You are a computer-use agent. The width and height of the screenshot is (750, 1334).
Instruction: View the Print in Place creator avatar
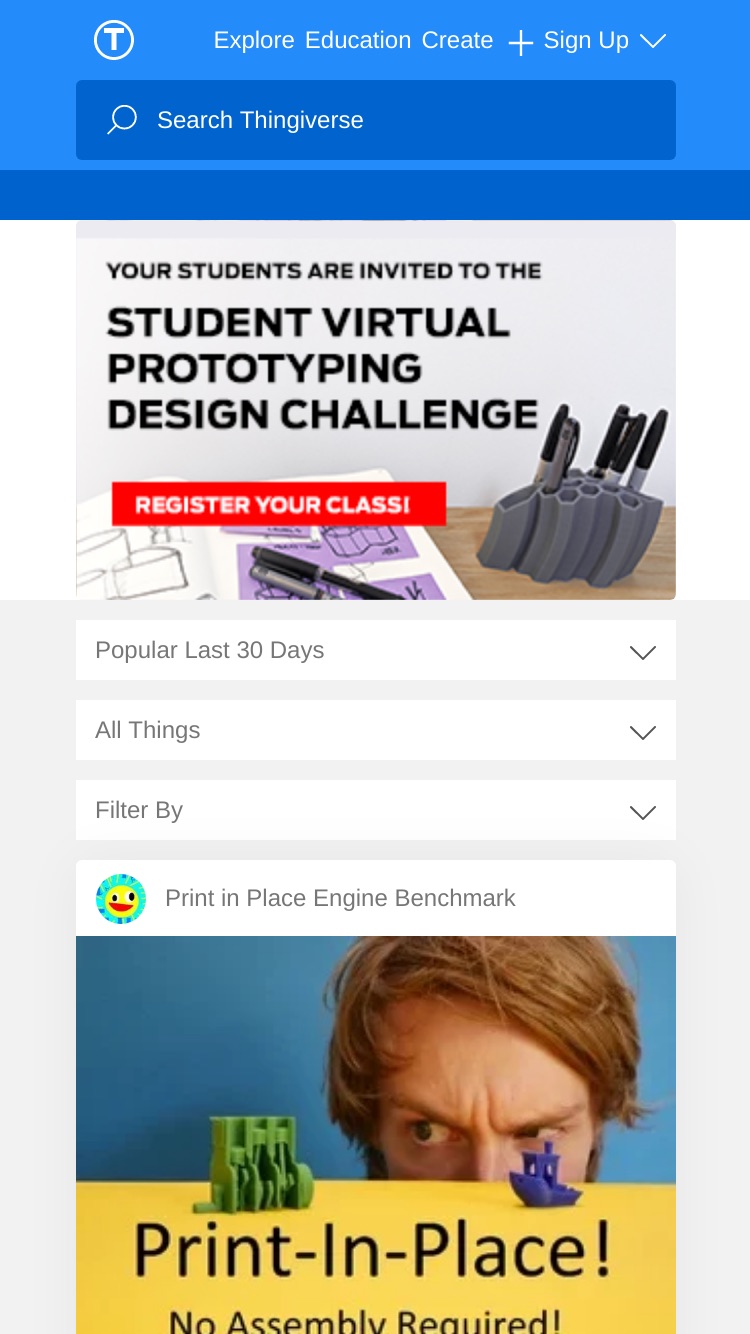click(121, 898)
